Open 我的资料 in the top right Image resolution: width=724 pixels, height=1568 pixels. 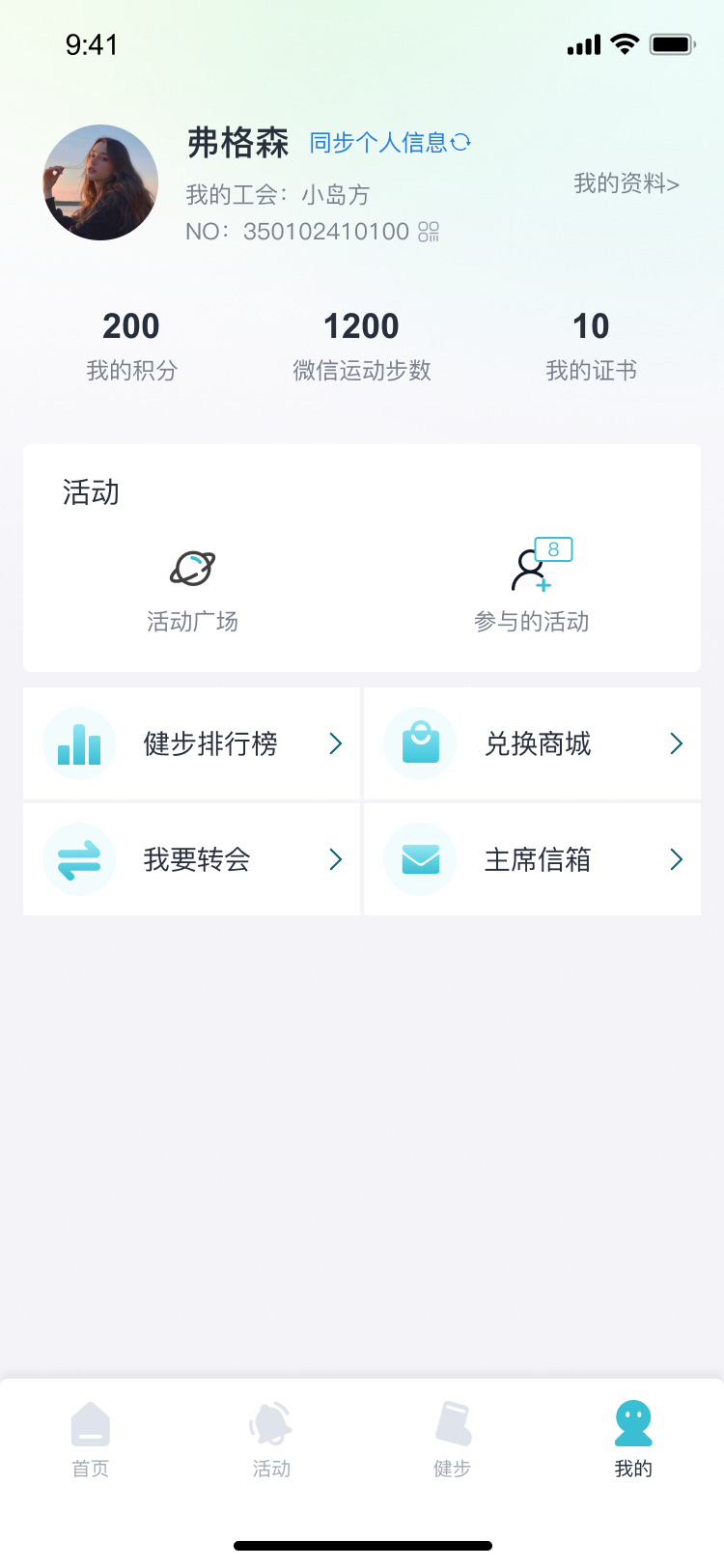click(x=626, y=182)
